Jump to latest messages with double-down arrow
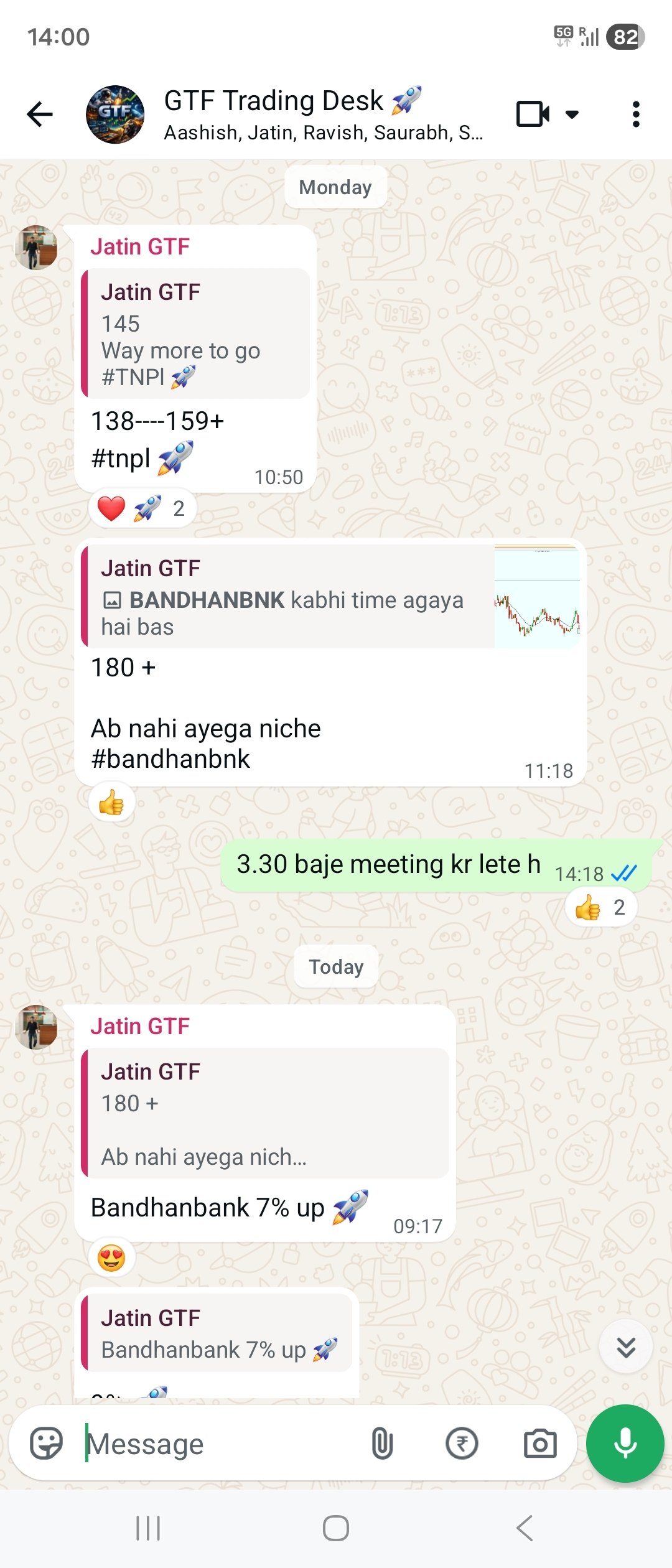 point(625,1347)
